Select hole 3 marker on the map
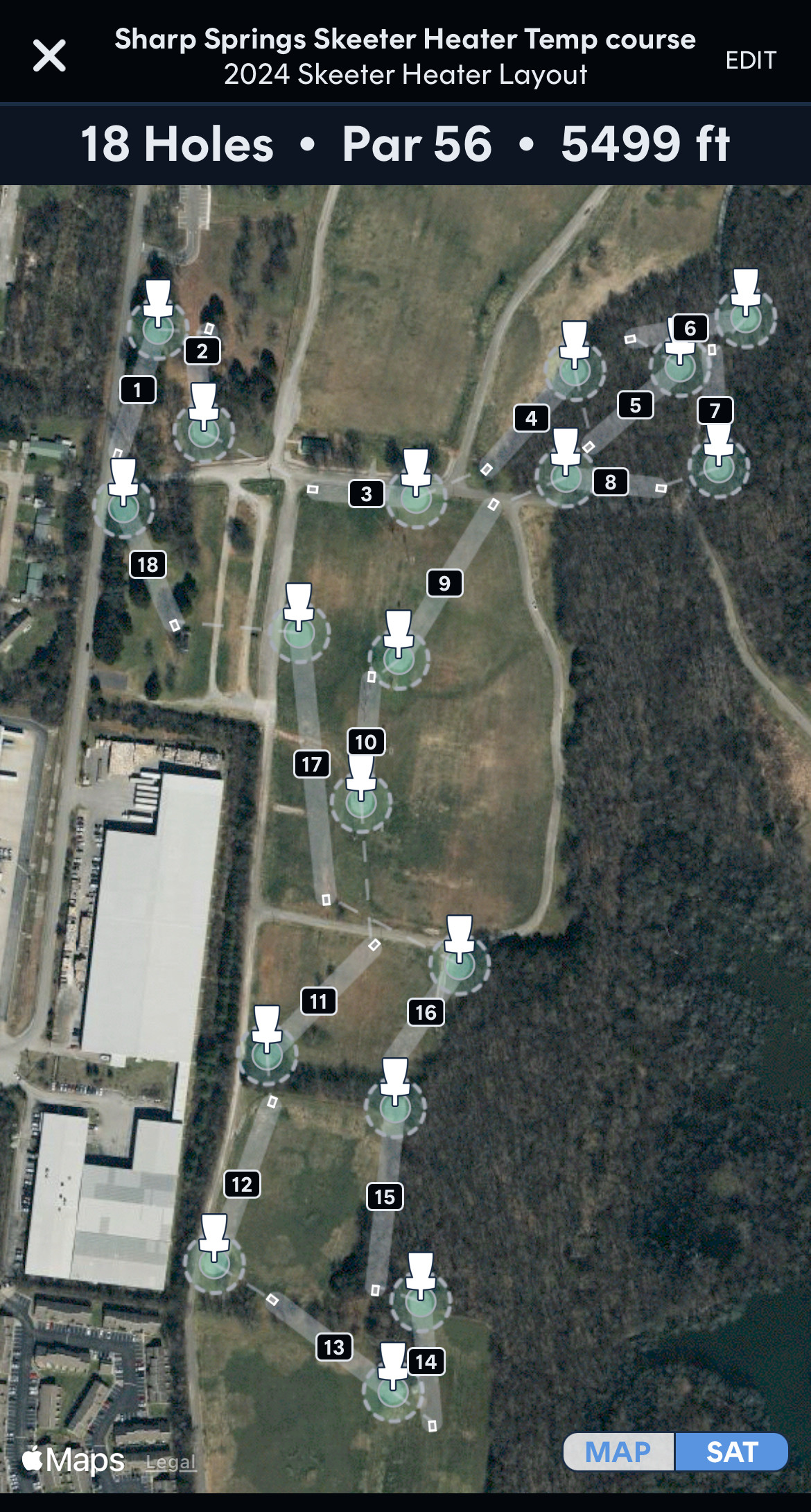The width and height of the screenshot is (811, 1512). pyautogui.click(x=367, y=494)
